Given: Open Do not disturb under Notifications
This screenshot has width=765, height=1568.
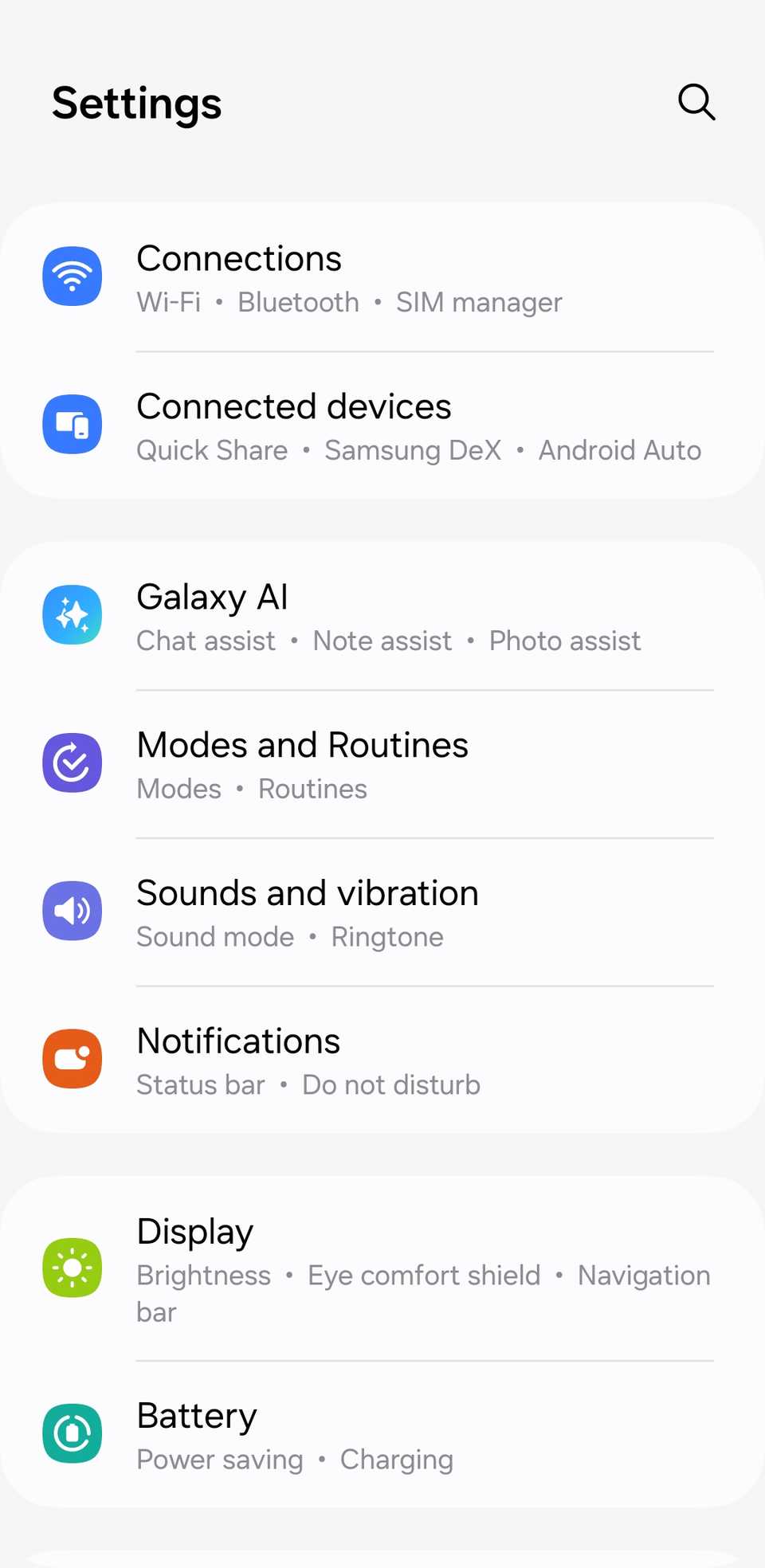Looking at the screenshot, I should [x=390, y=1084].
